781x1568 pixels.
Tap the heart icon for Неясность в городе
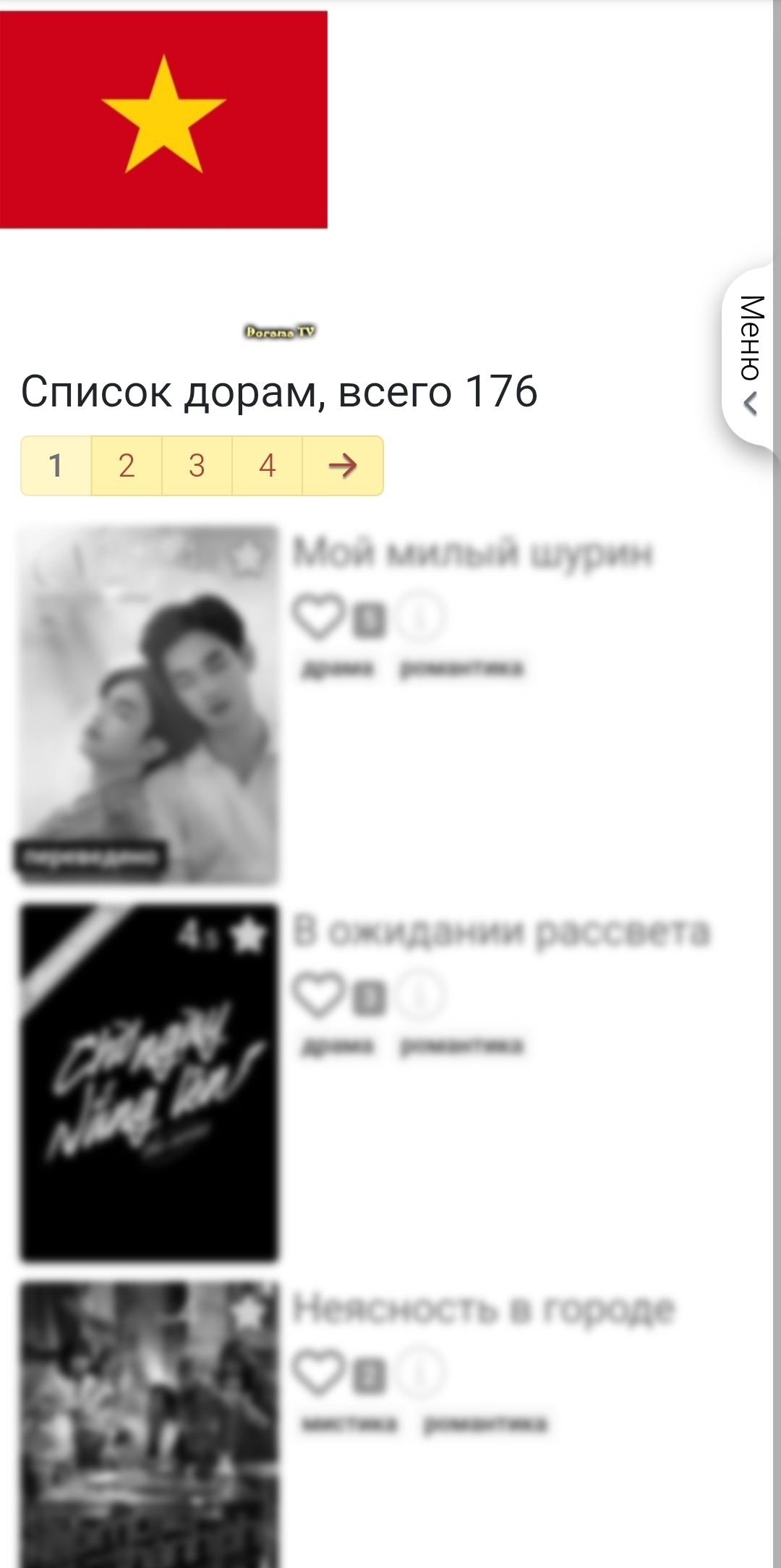(318, 1372)
